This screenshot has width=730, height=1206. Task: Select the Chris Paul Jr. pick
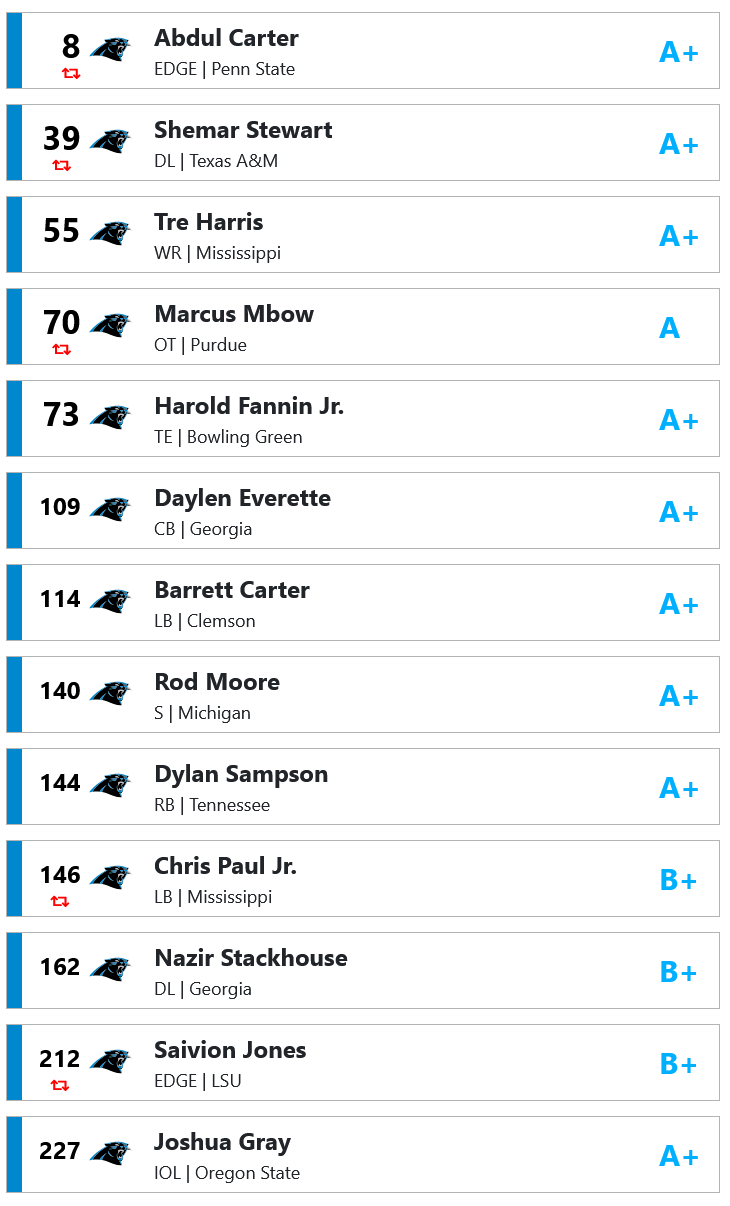point(363,879)
